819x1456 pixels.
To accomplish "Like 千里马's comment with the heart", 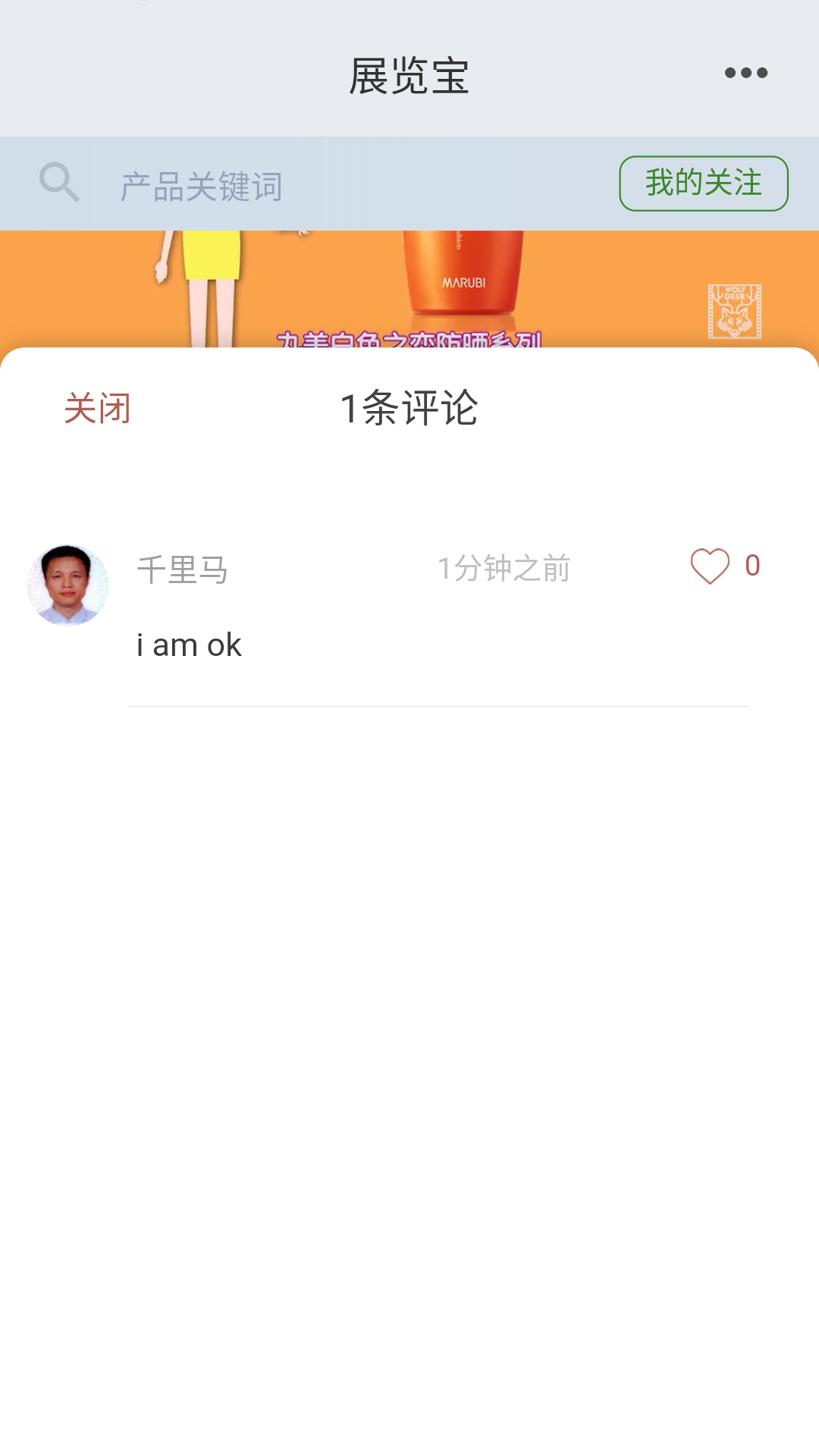I will 710,566.
